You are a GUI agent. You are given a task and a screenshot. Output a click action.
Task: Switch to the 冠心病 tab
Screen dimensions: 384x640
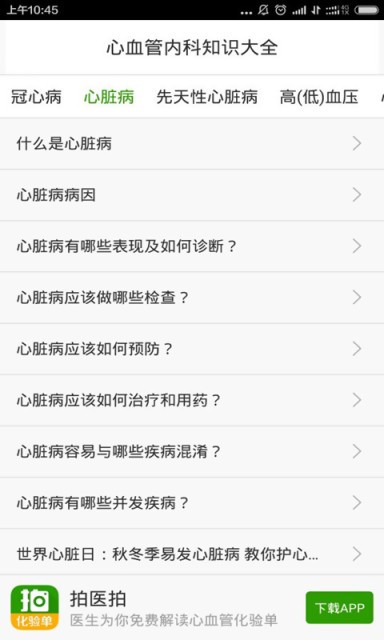coord(36,97)
